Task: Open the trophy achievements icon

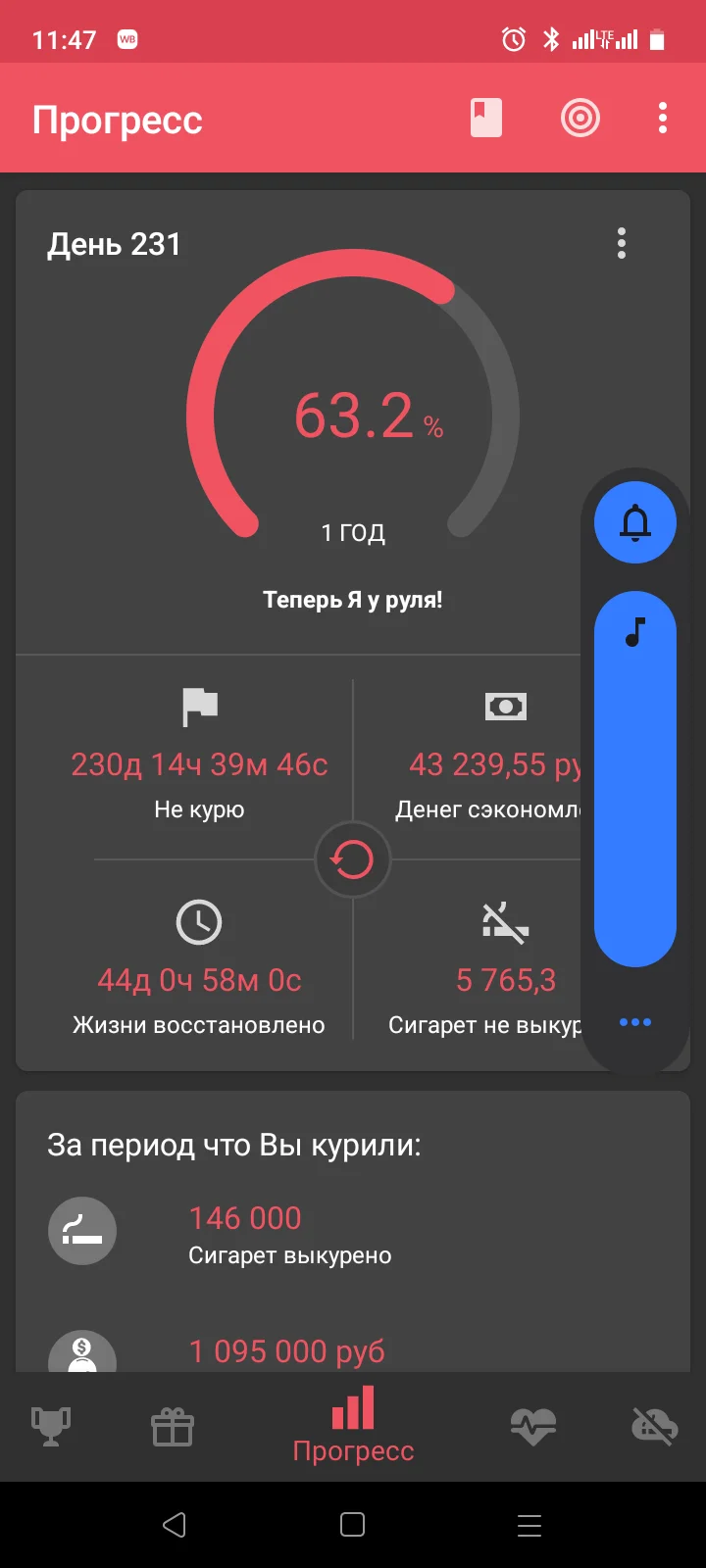Action: (51, 1427)
